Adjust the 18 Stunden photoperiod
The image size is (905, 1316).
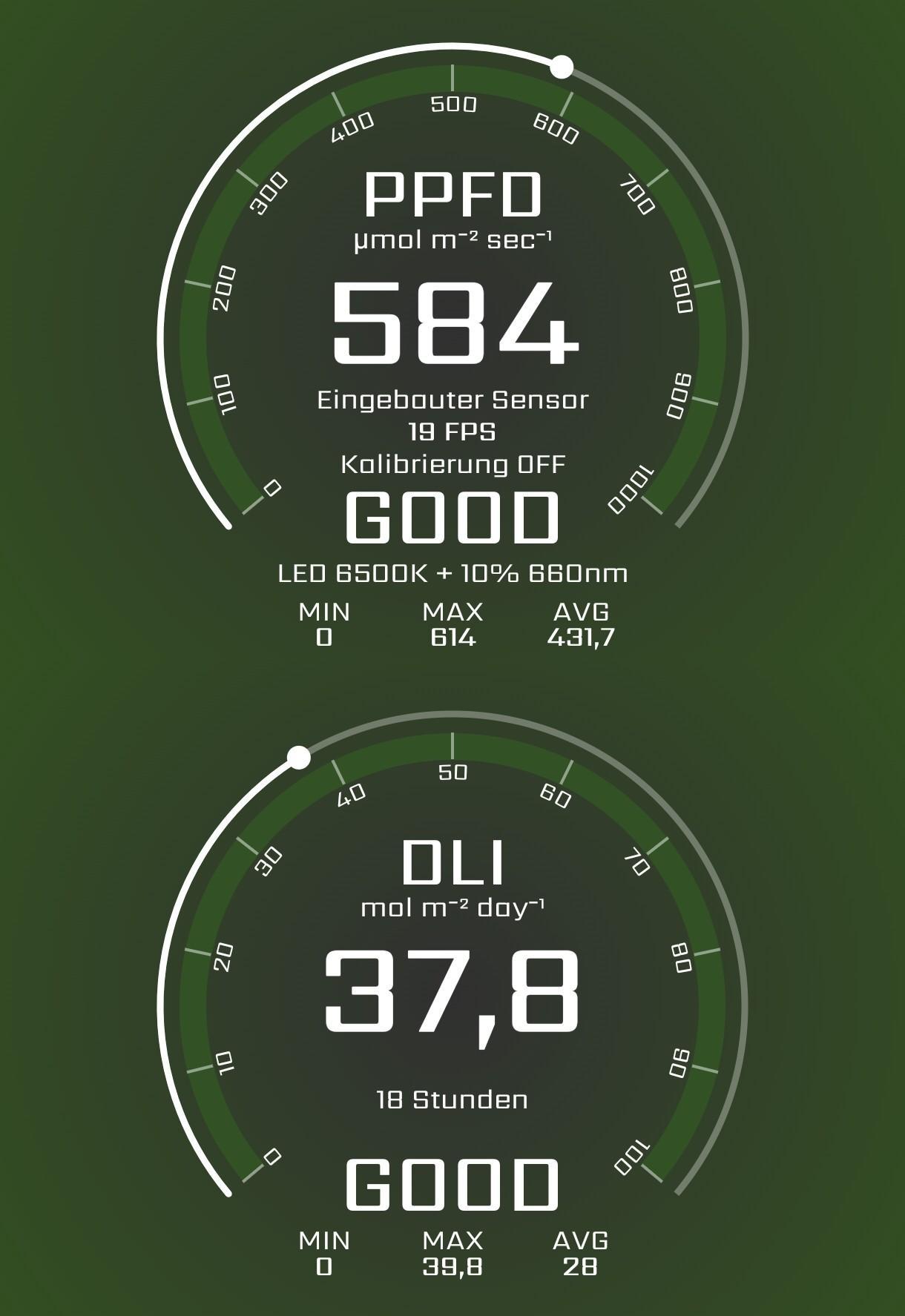452,1099
